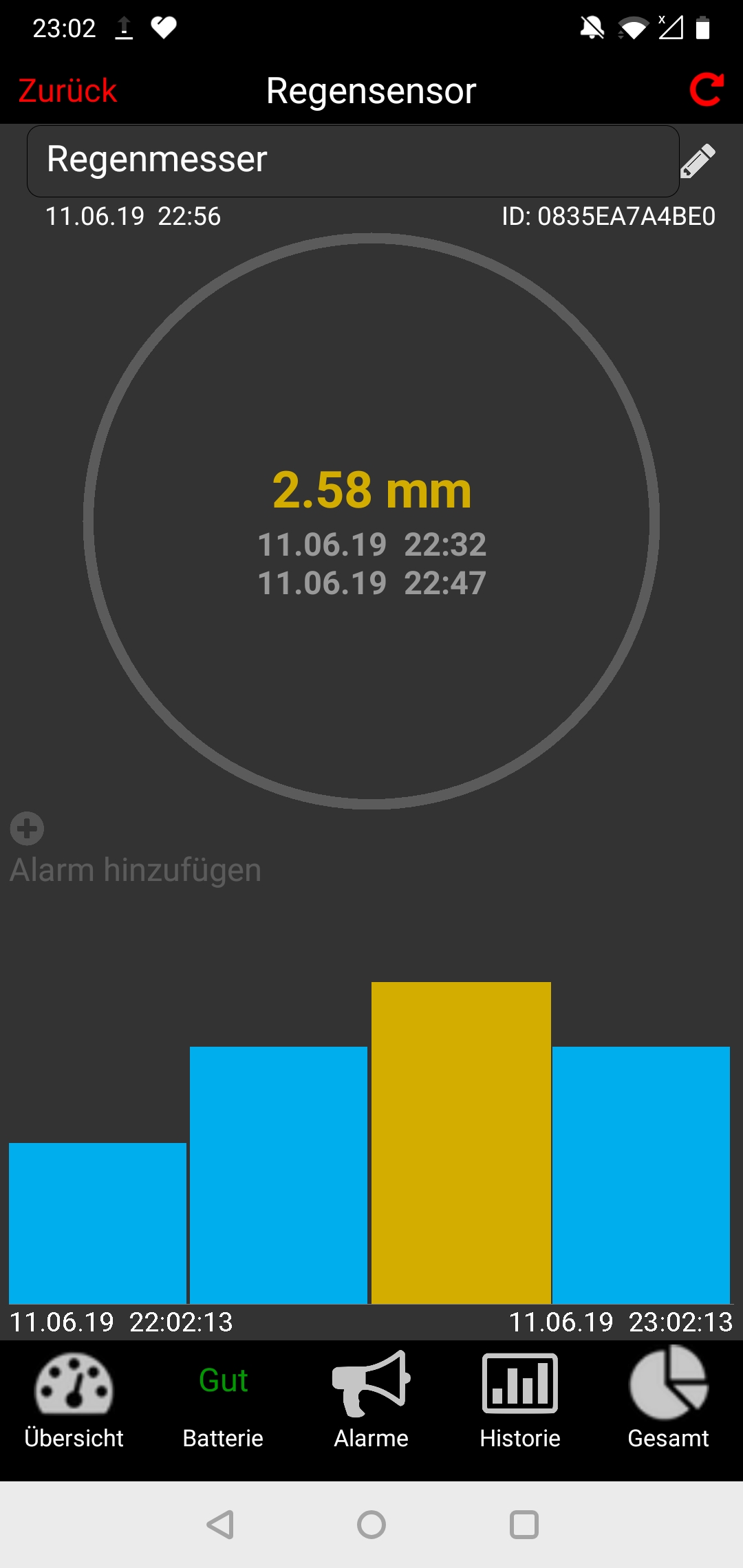Select the yellow highlighted rainfall bar

(461, 1142)
